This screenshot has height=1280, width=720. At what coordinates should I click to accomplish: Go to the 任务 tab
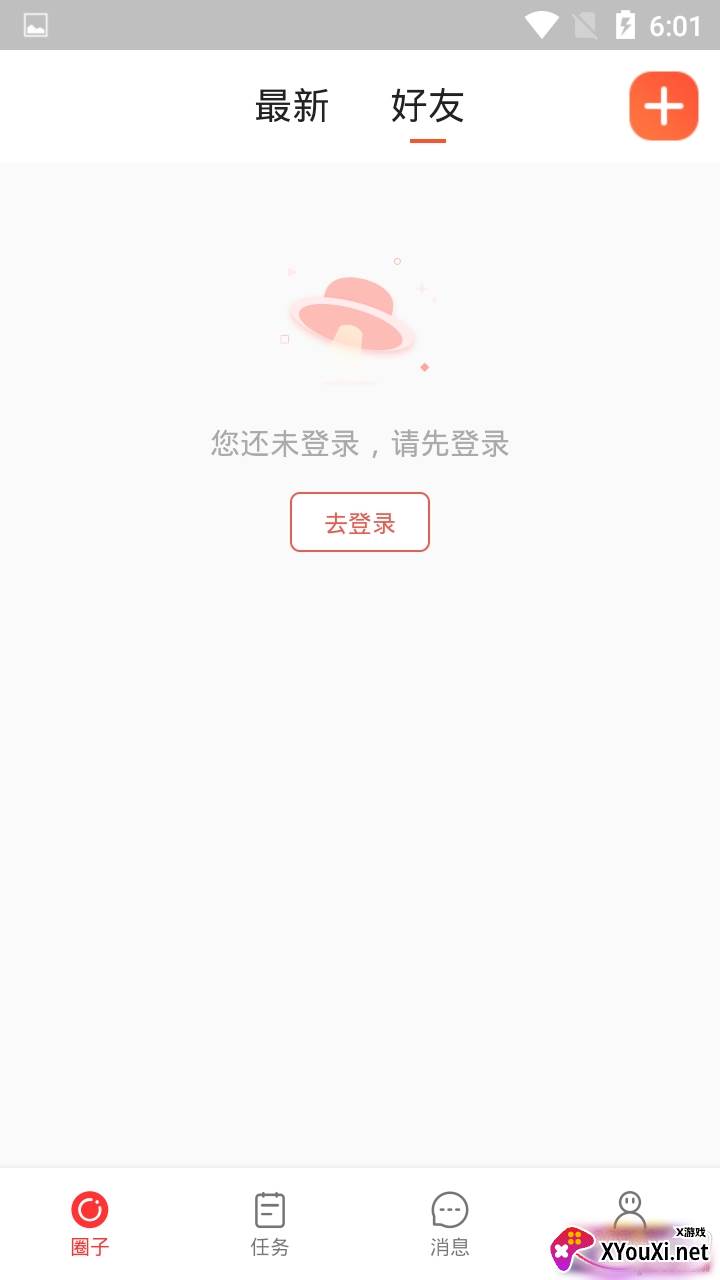(270, 1223)
